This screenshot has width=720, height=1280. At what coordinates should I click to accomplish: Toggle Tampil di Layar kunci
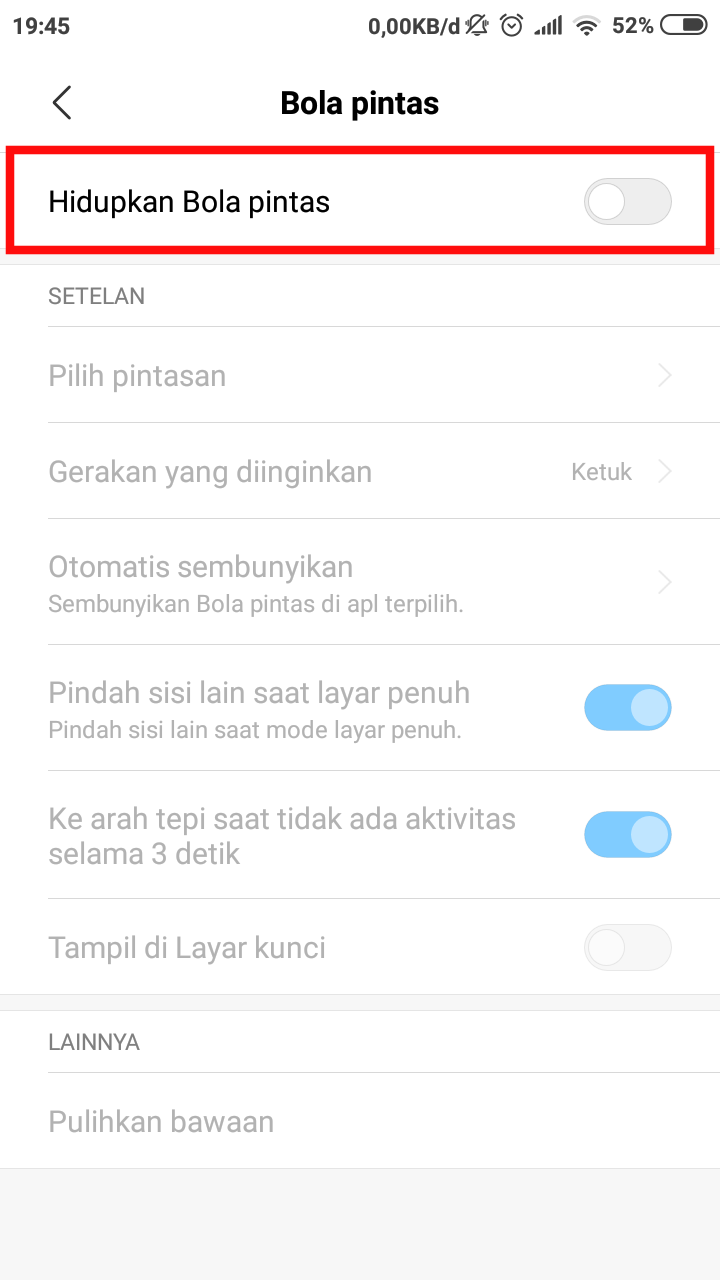pyautogui.click(x=627, y=947)
